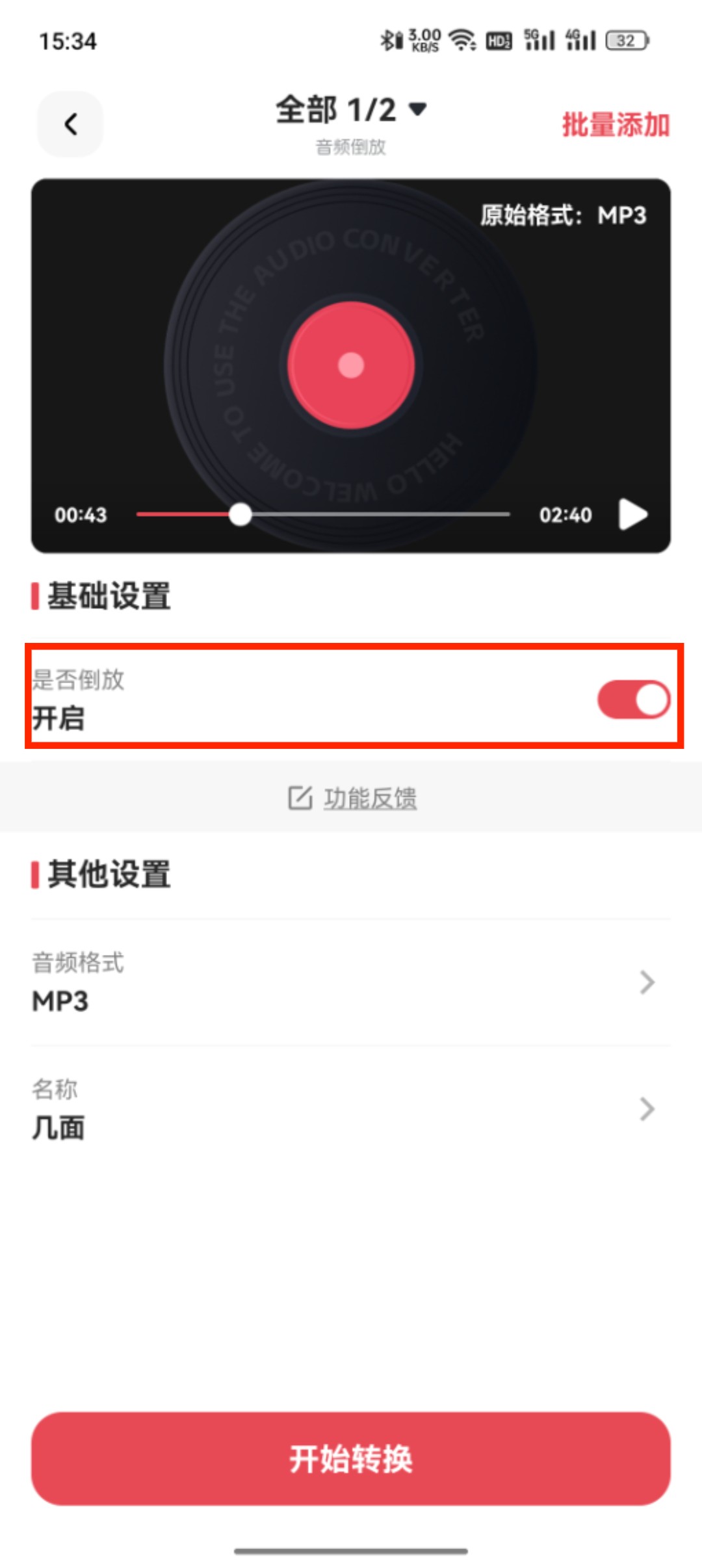The image size is (702, 1568).
Task: Click the 功能反馈 feedback link
Action: [370, 799]
